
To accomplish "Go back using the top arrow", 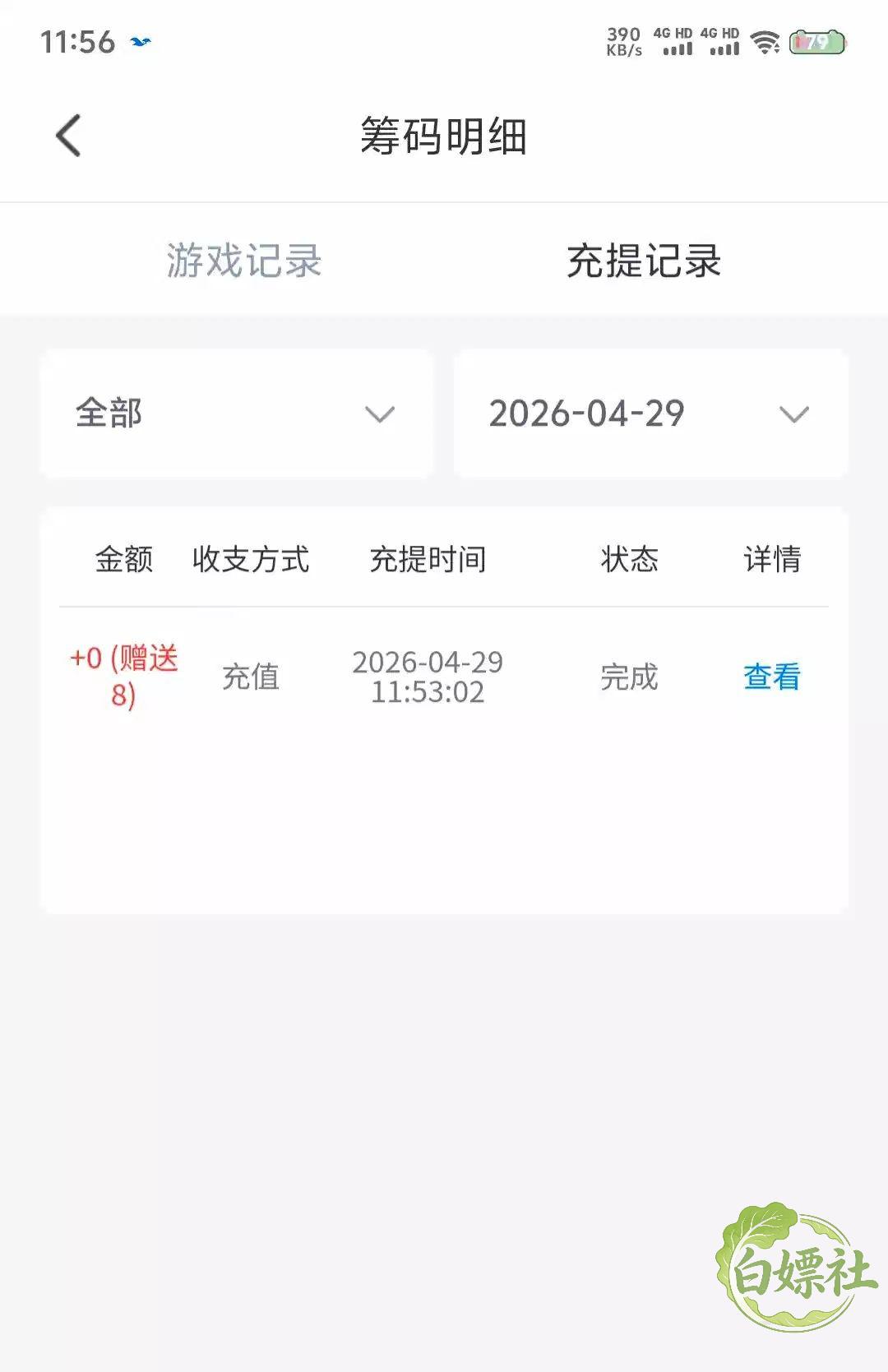I will coord(68,136).
